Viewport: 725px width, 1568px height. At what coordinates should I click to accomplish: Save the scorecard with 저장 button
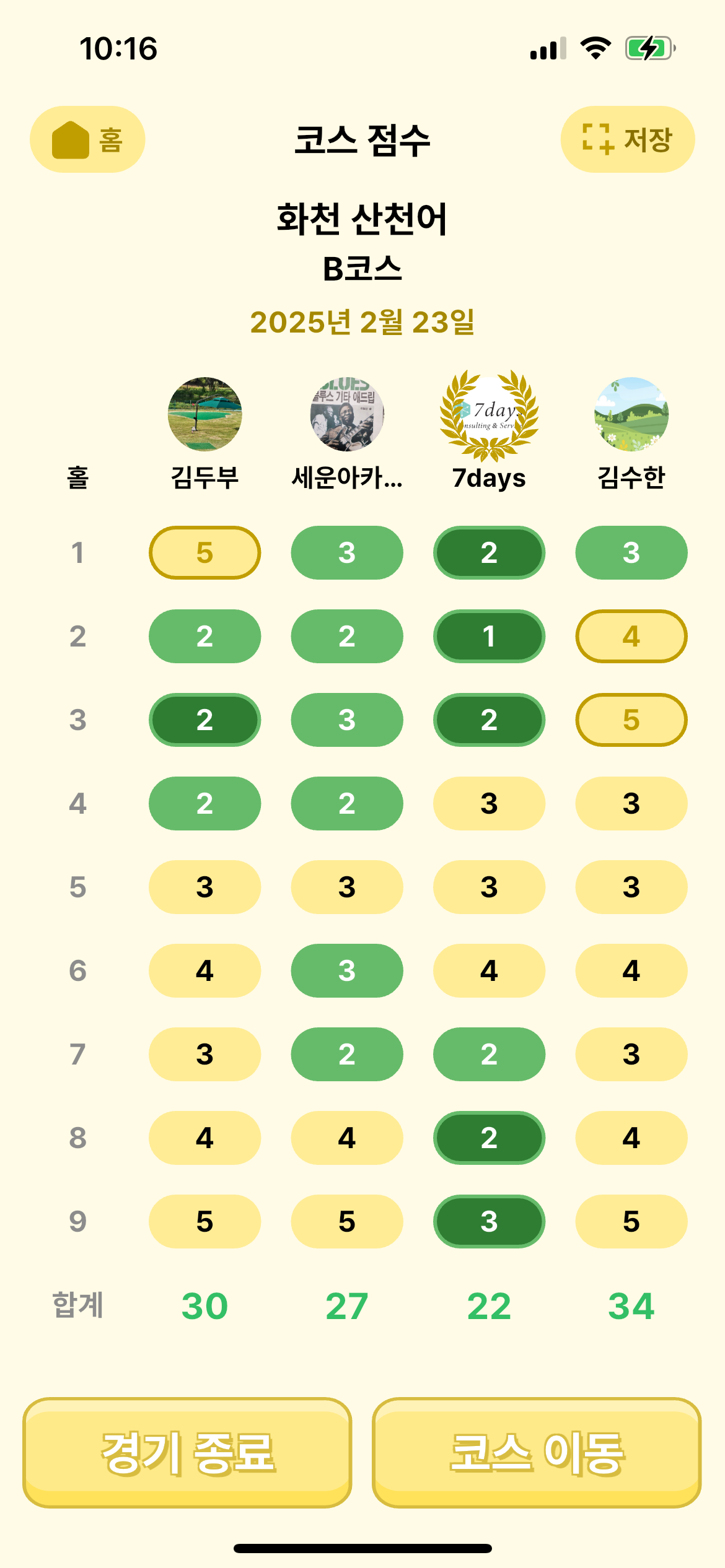pos(627,139)
